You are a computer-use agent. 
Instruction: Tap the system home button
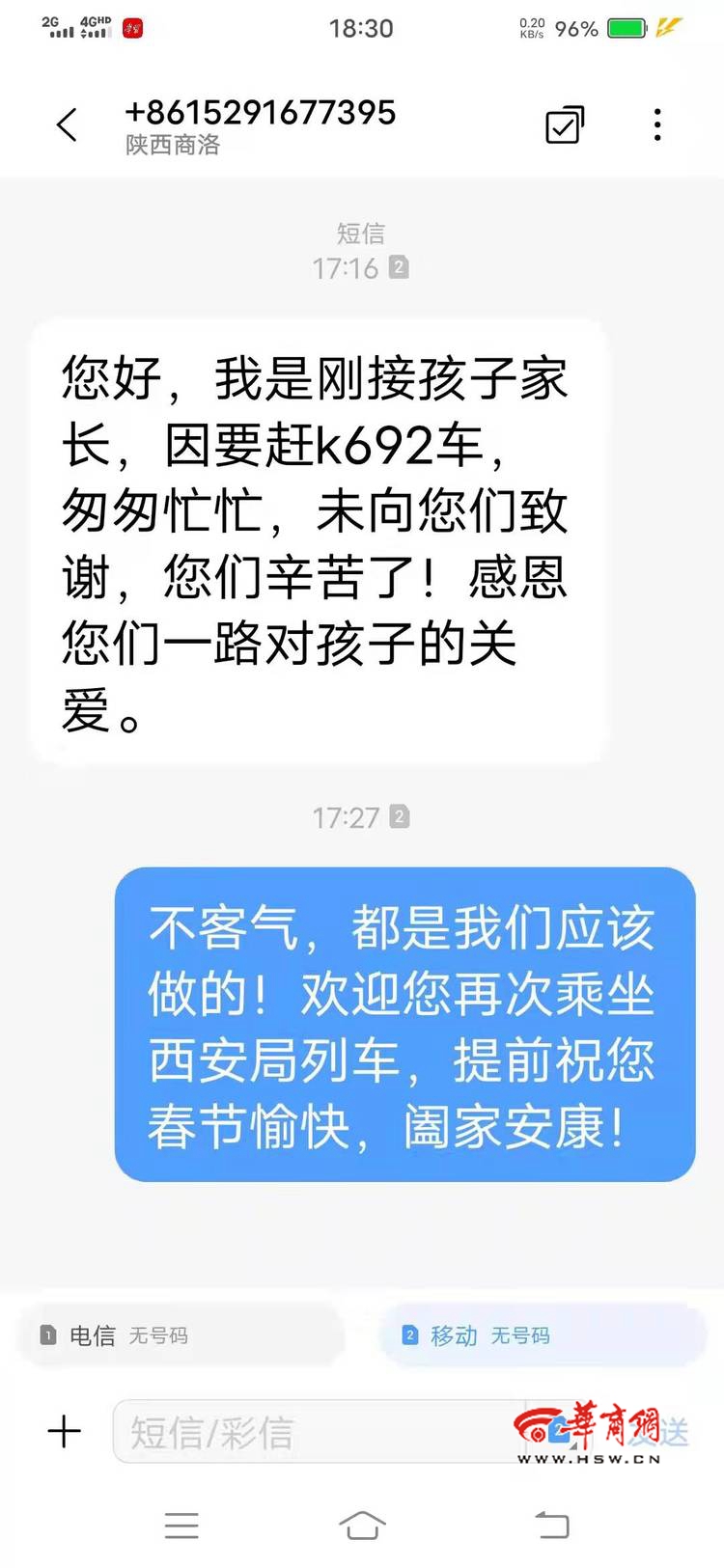pyautogui.click(x=362, y=1526)
